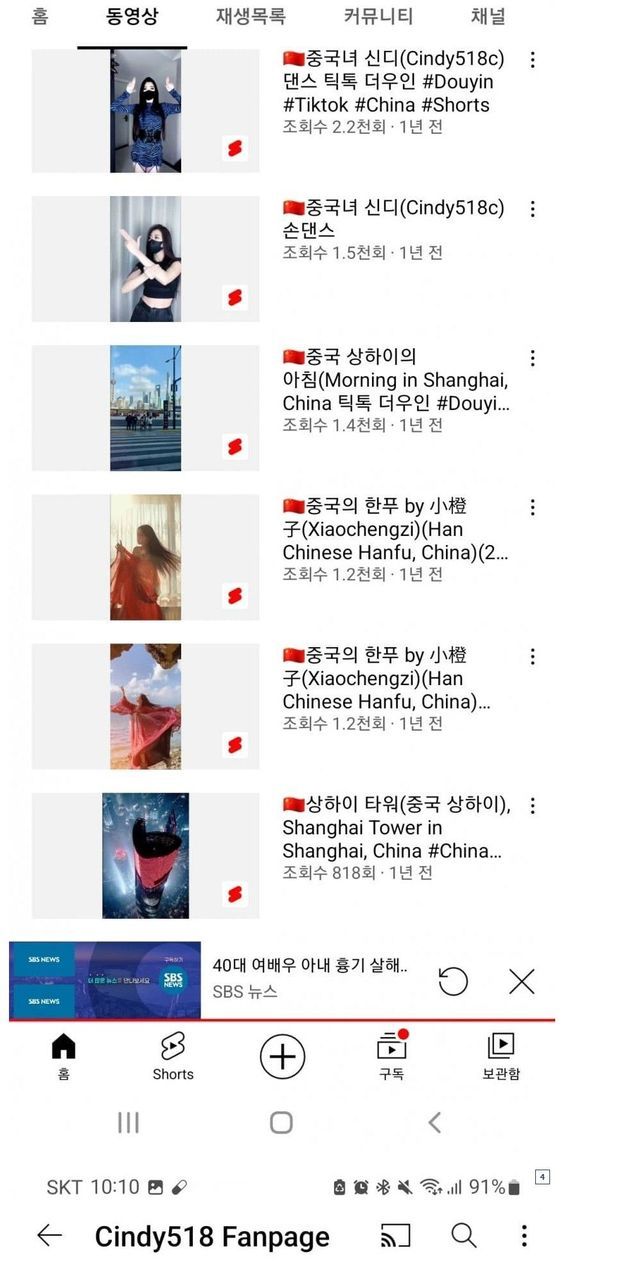The image size is (640, 1280).
Task: Go to Shorts in bottom navigation
Action: pyautogui.click(x=173, y=1056)
